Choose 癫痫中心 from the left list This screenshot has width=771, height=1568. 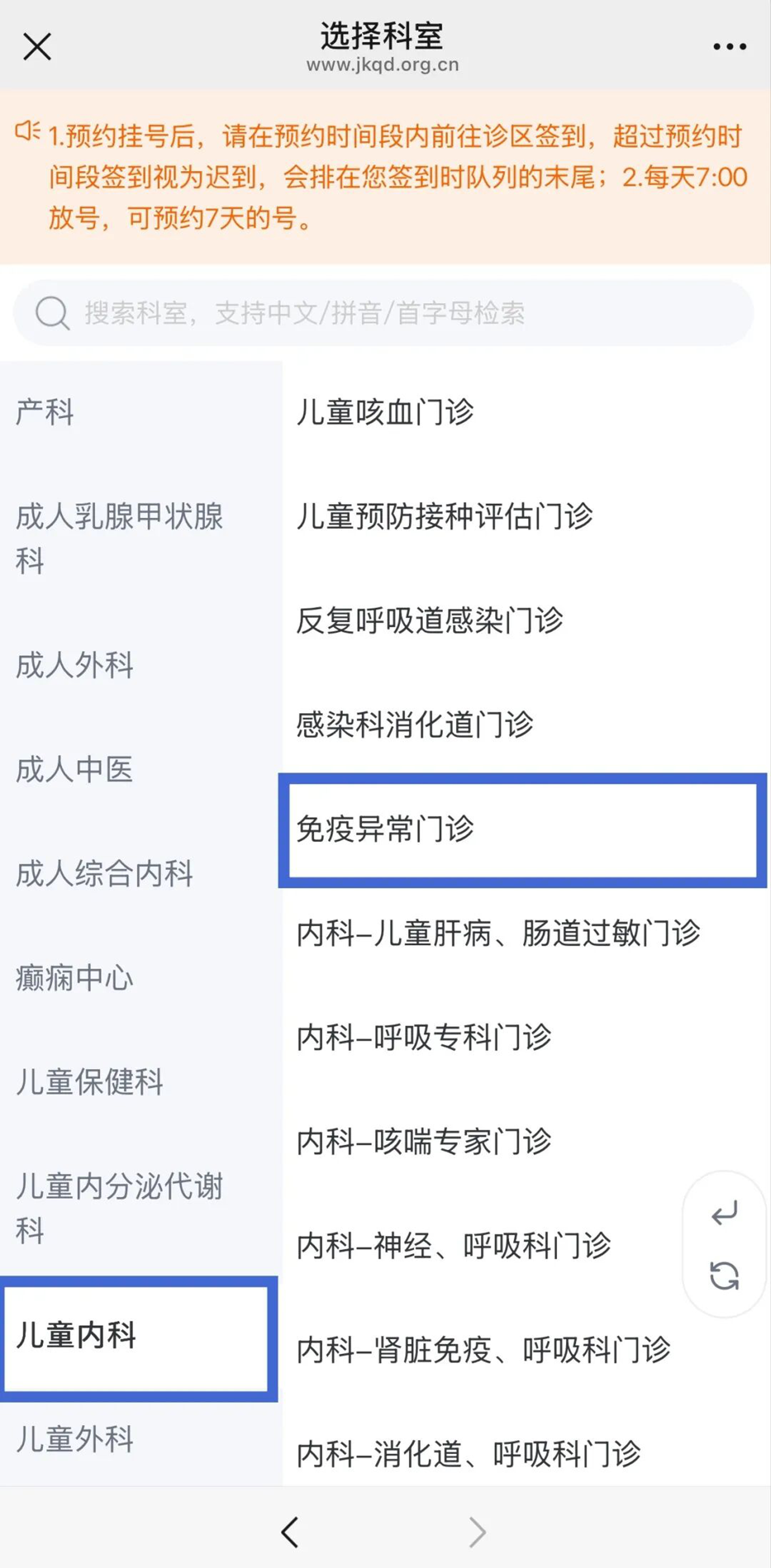coord(74,978)
